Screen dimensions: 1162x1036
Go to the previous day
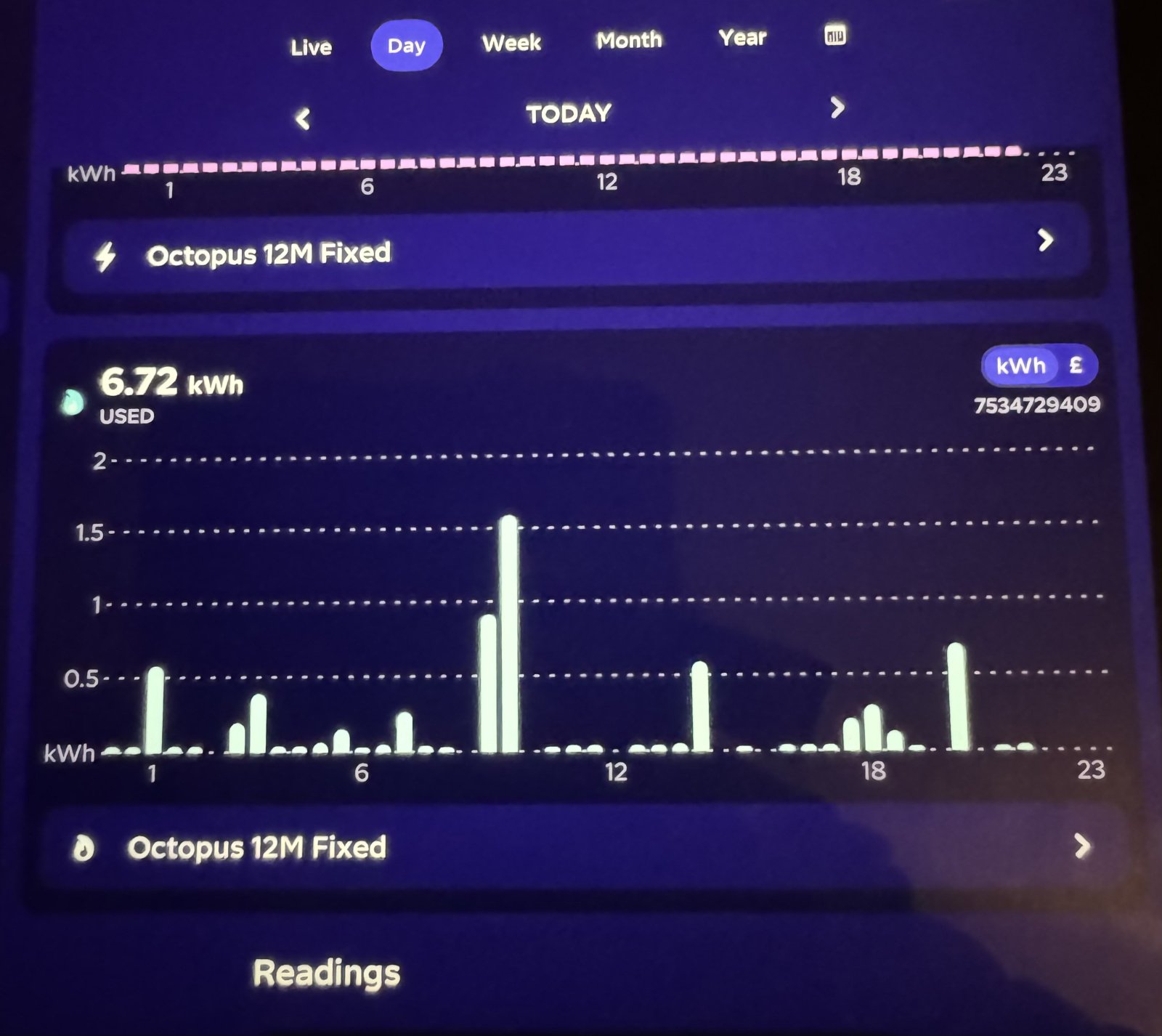point(304,118)
